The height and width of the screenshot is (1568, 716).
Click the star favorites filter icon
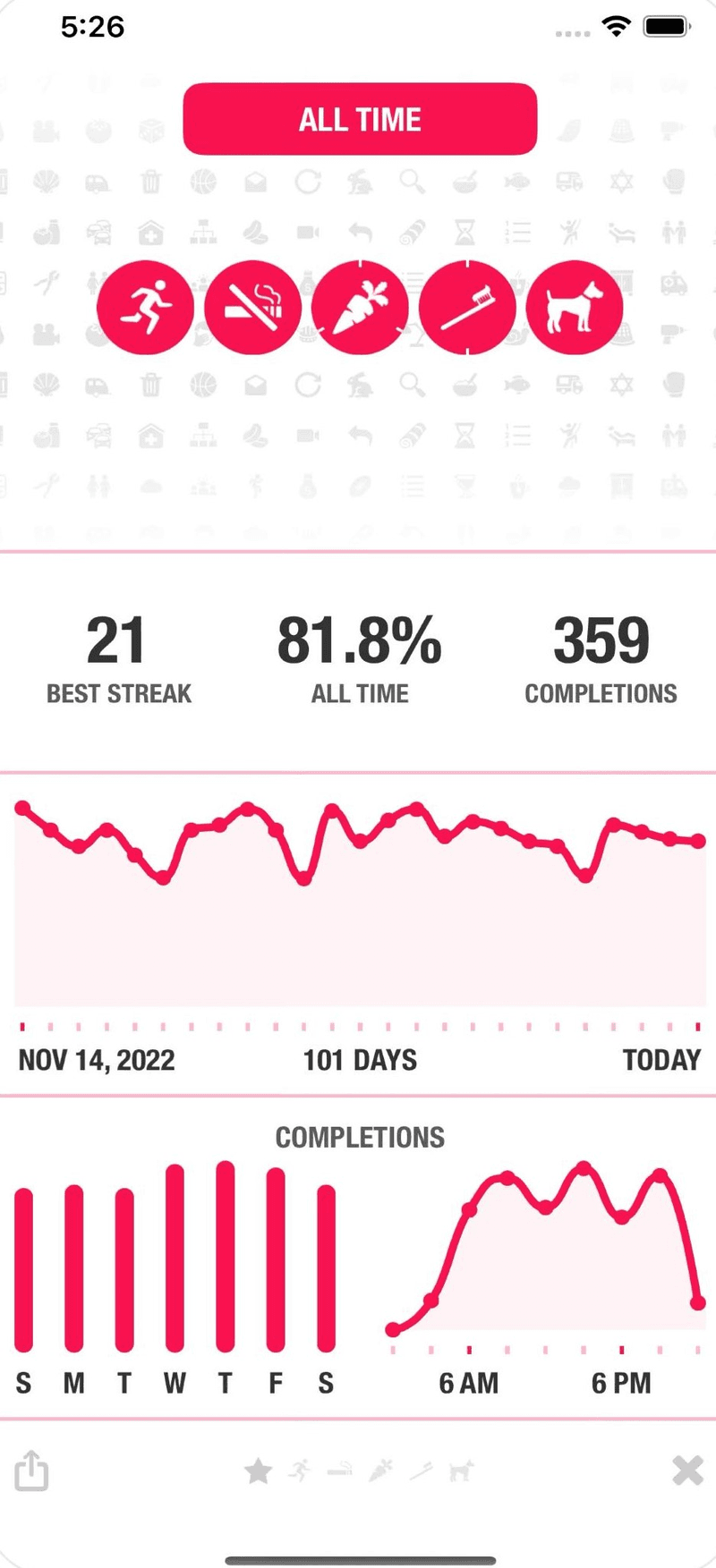tap(259, 1467)
